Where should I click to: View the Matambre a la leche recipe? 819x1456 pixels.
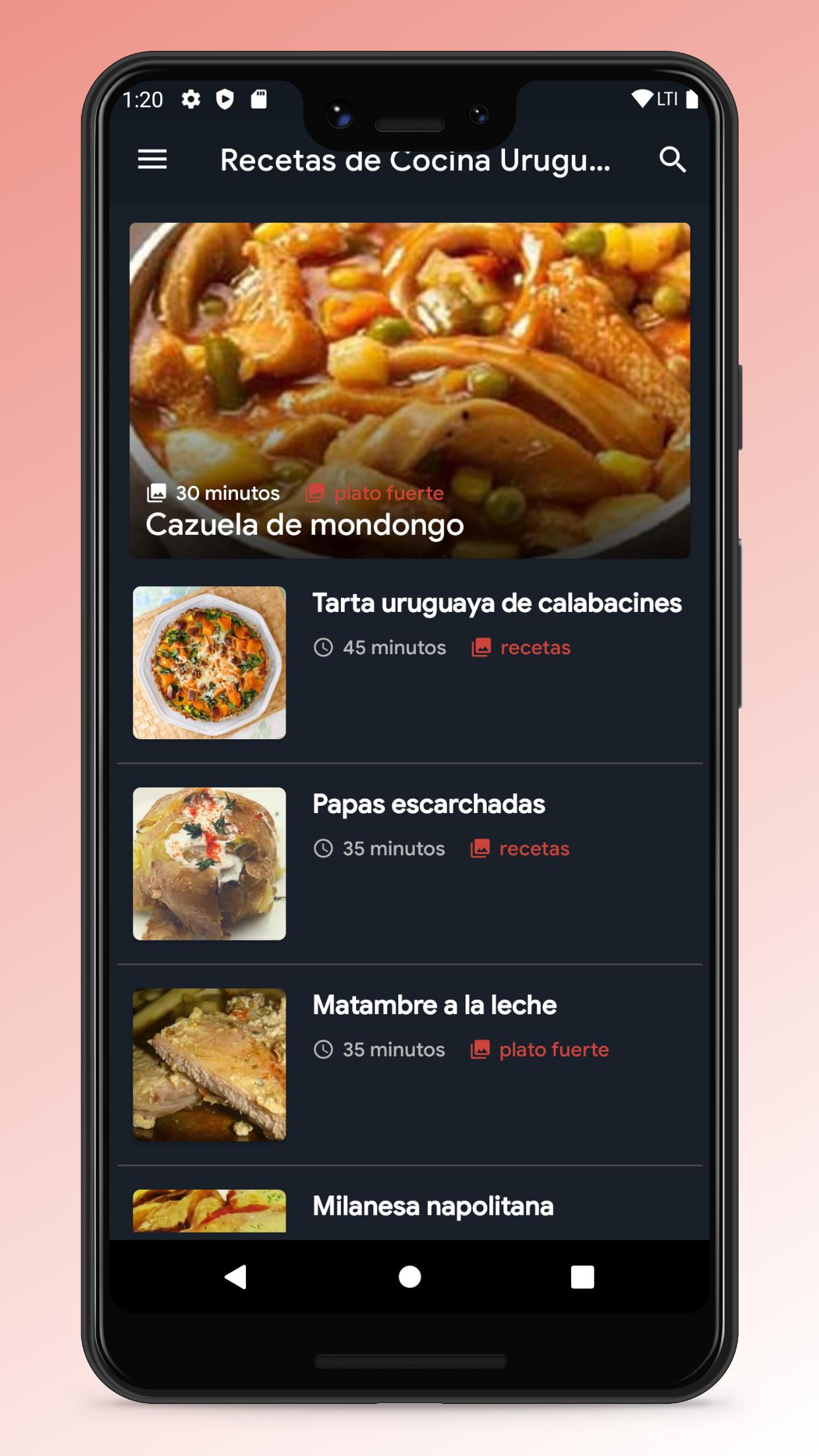409,1065
